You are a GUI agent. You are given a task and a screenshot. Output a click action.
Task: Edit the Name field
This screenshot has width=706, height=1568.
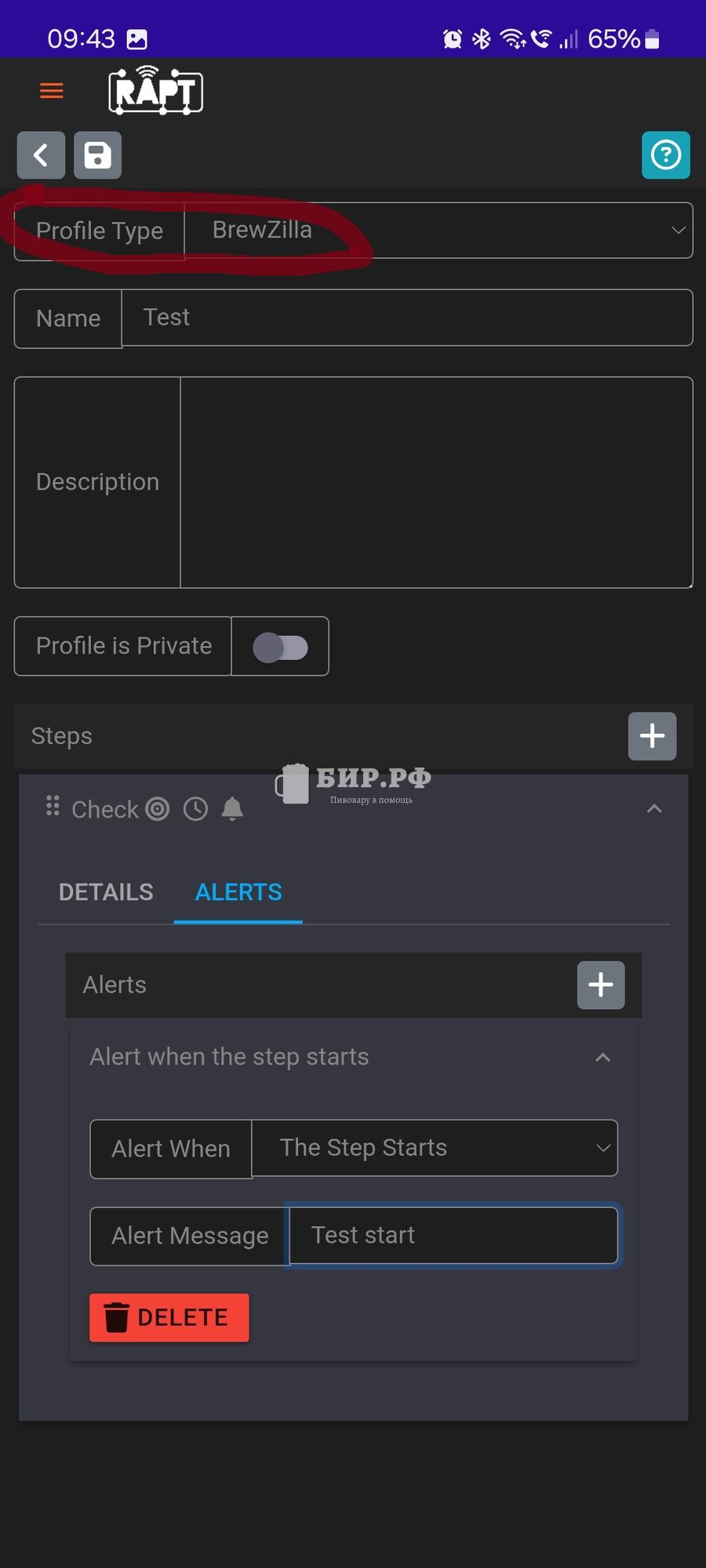click(406, 318)
